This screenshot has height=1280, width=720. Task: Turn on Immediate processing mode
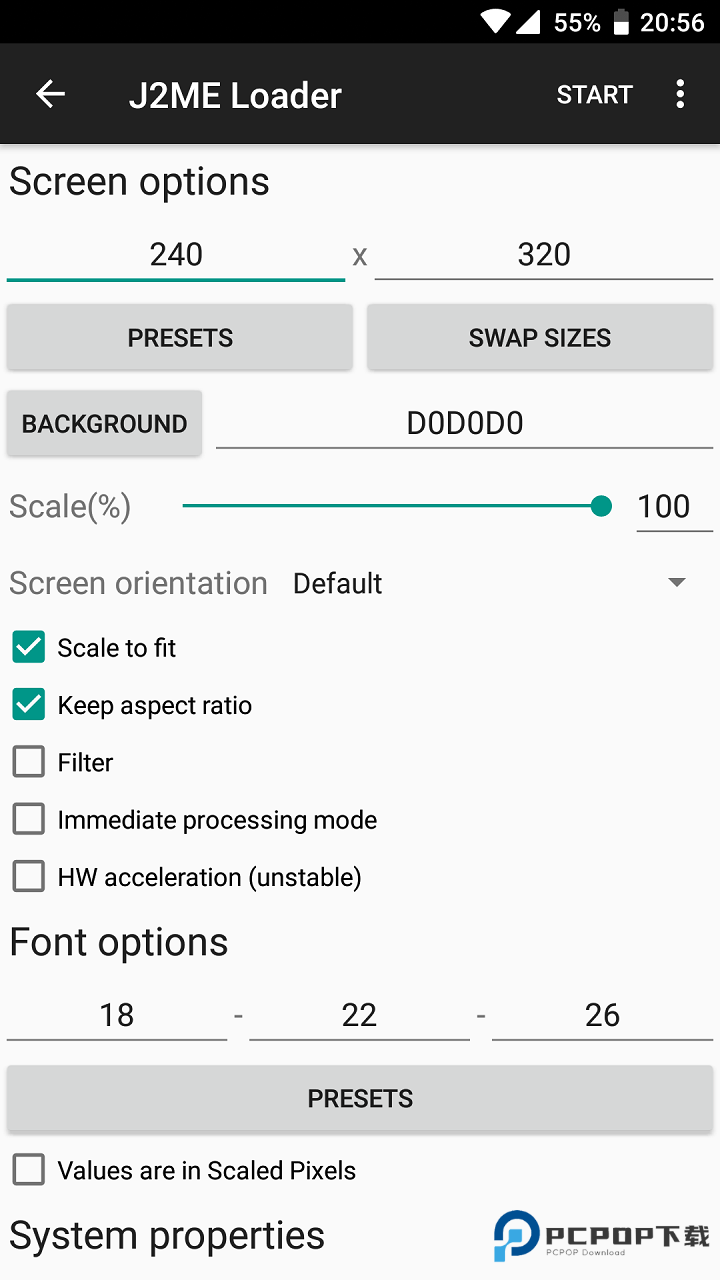coord(28,819)
